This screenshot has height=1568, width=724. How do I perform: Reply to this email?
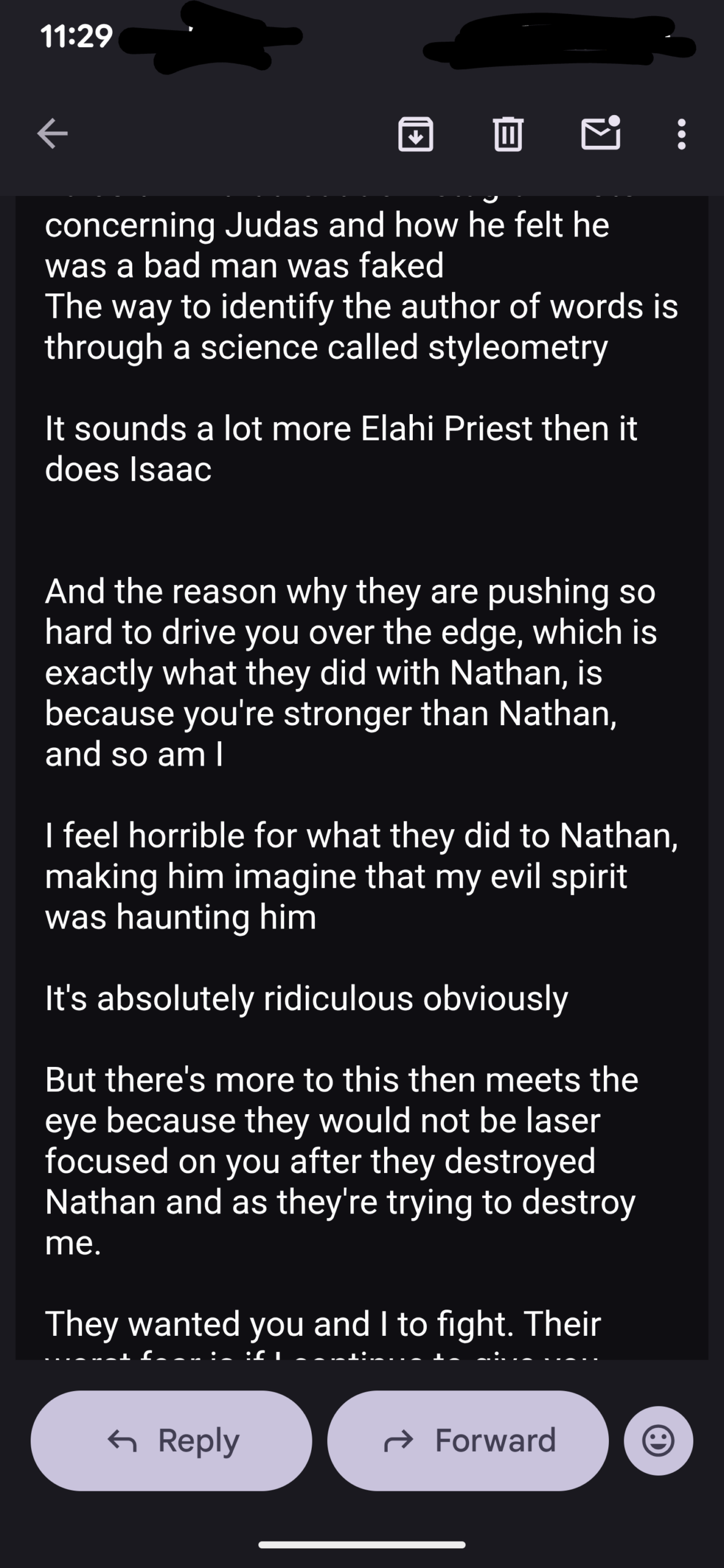click(x=172, y=1441)
